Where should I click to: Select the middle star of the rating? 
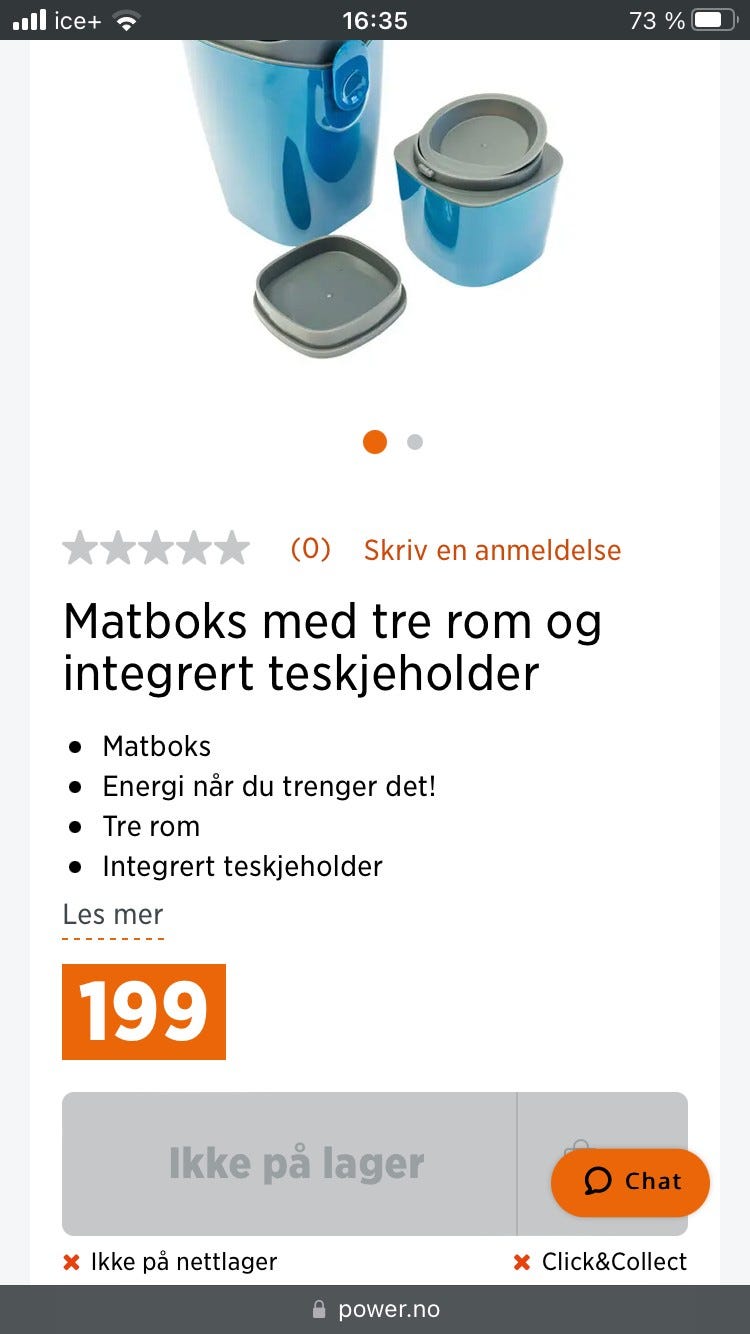[x=157, y=548]
